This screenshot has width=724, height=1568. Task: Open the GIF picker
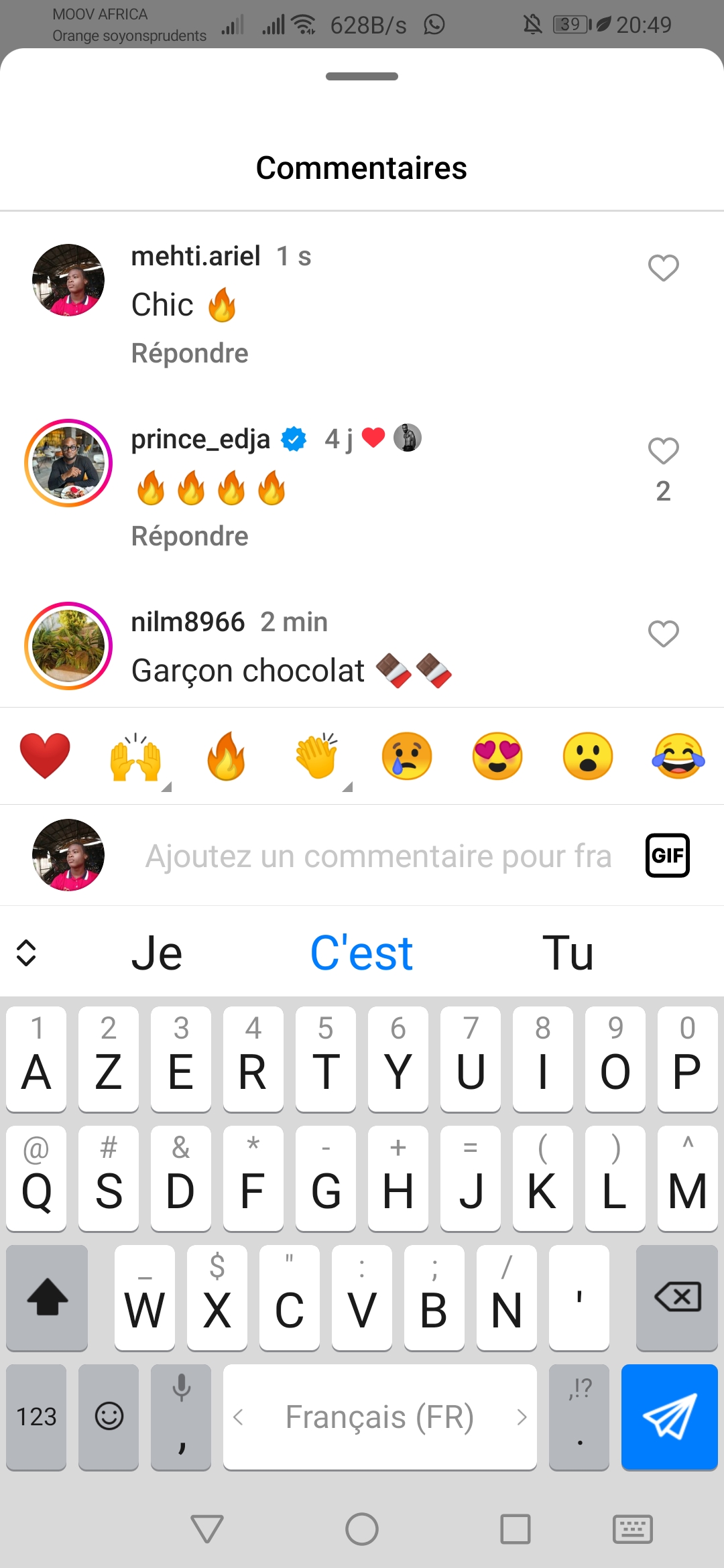pos(667,856)
